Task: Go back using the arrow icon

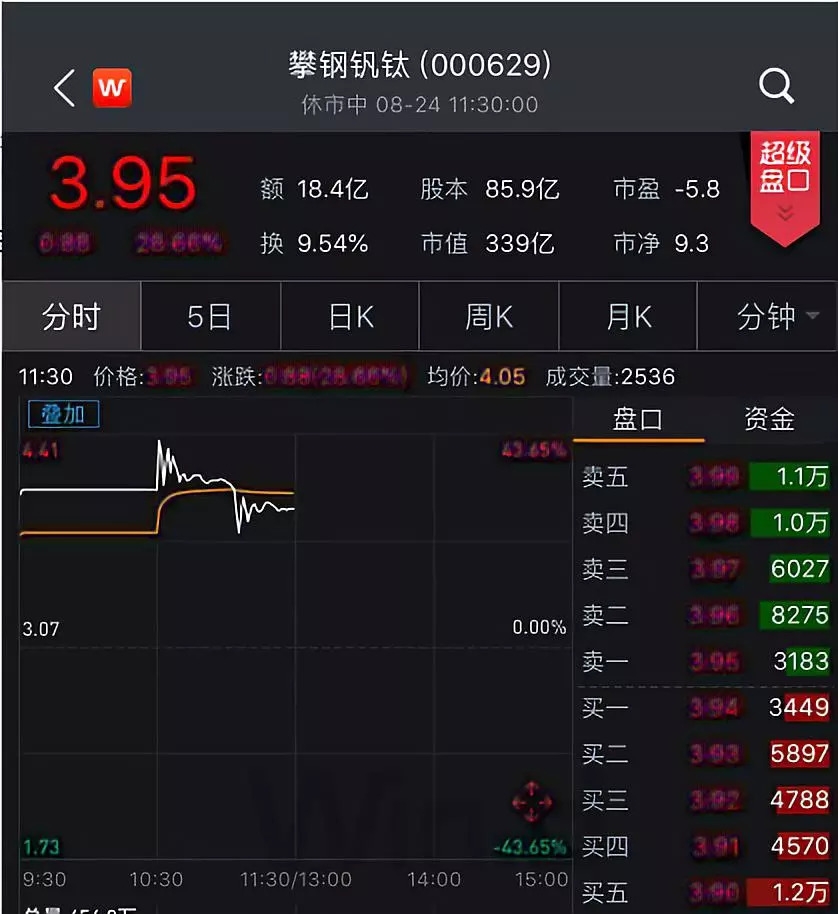Action: pos(65,88)
